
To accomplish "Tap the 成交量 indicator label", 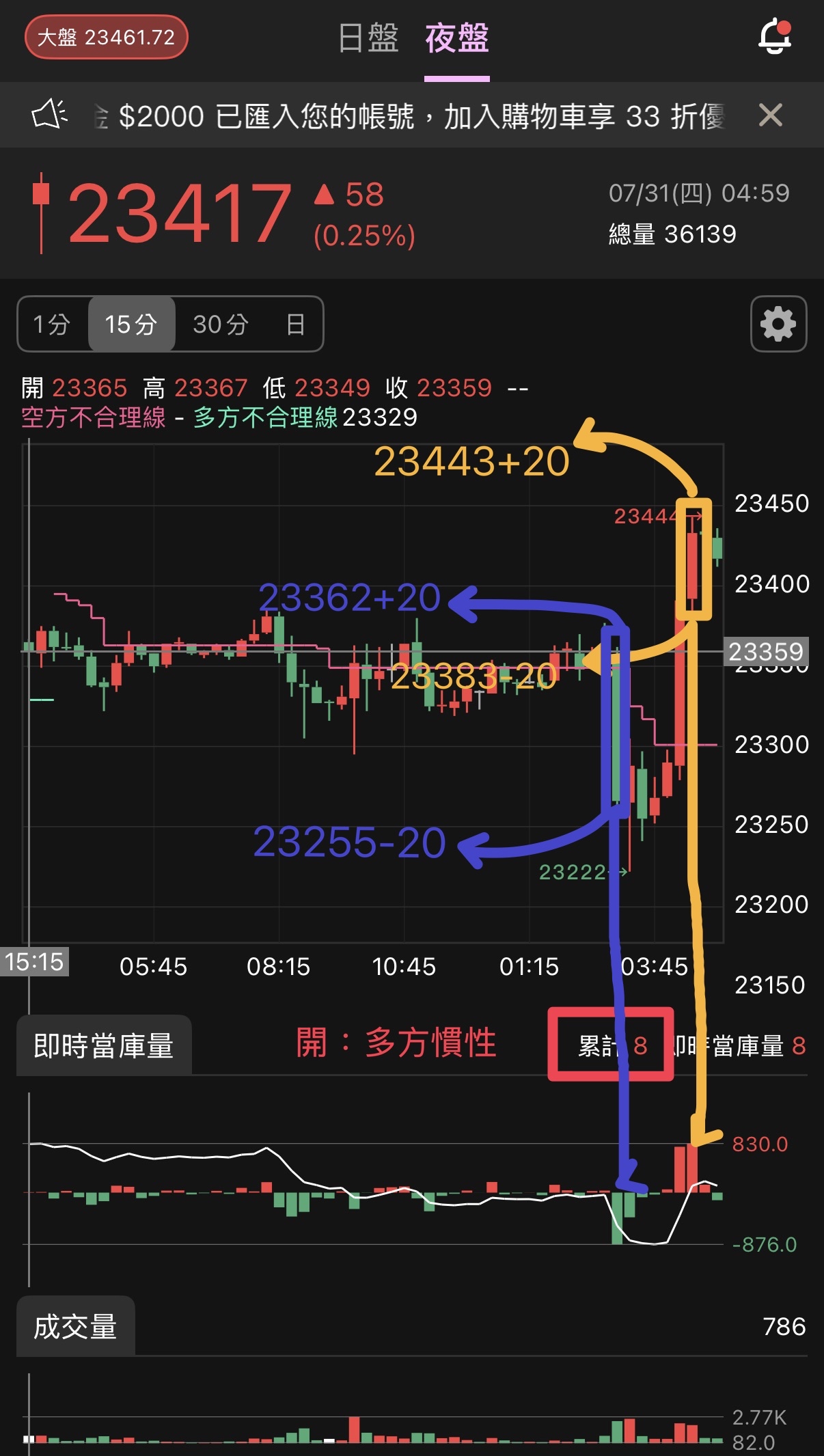I will [76, 1327].
